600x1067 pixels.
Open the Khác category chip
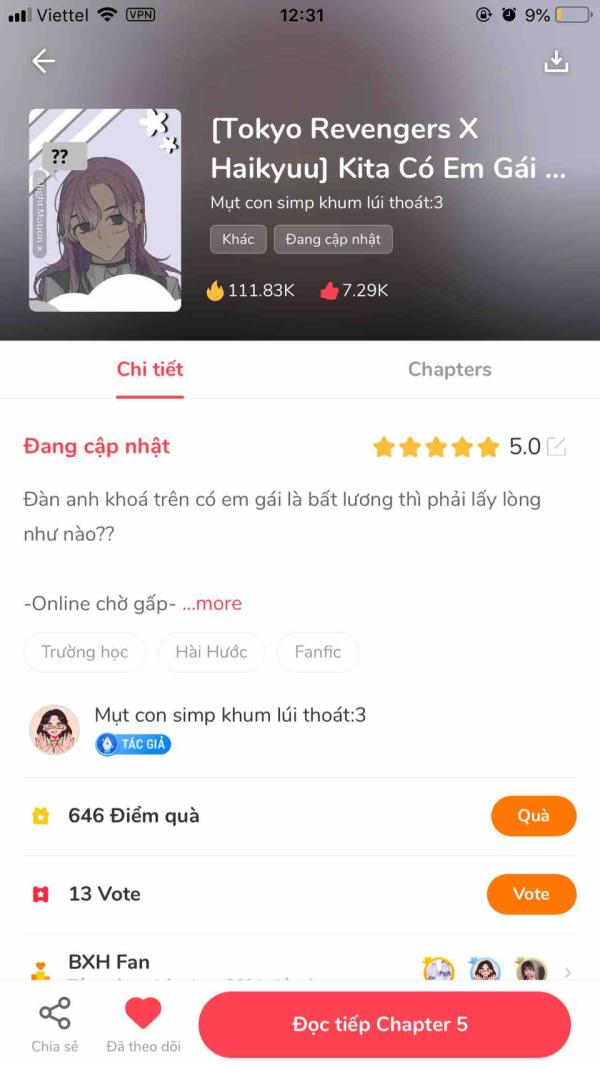[238, 239]
